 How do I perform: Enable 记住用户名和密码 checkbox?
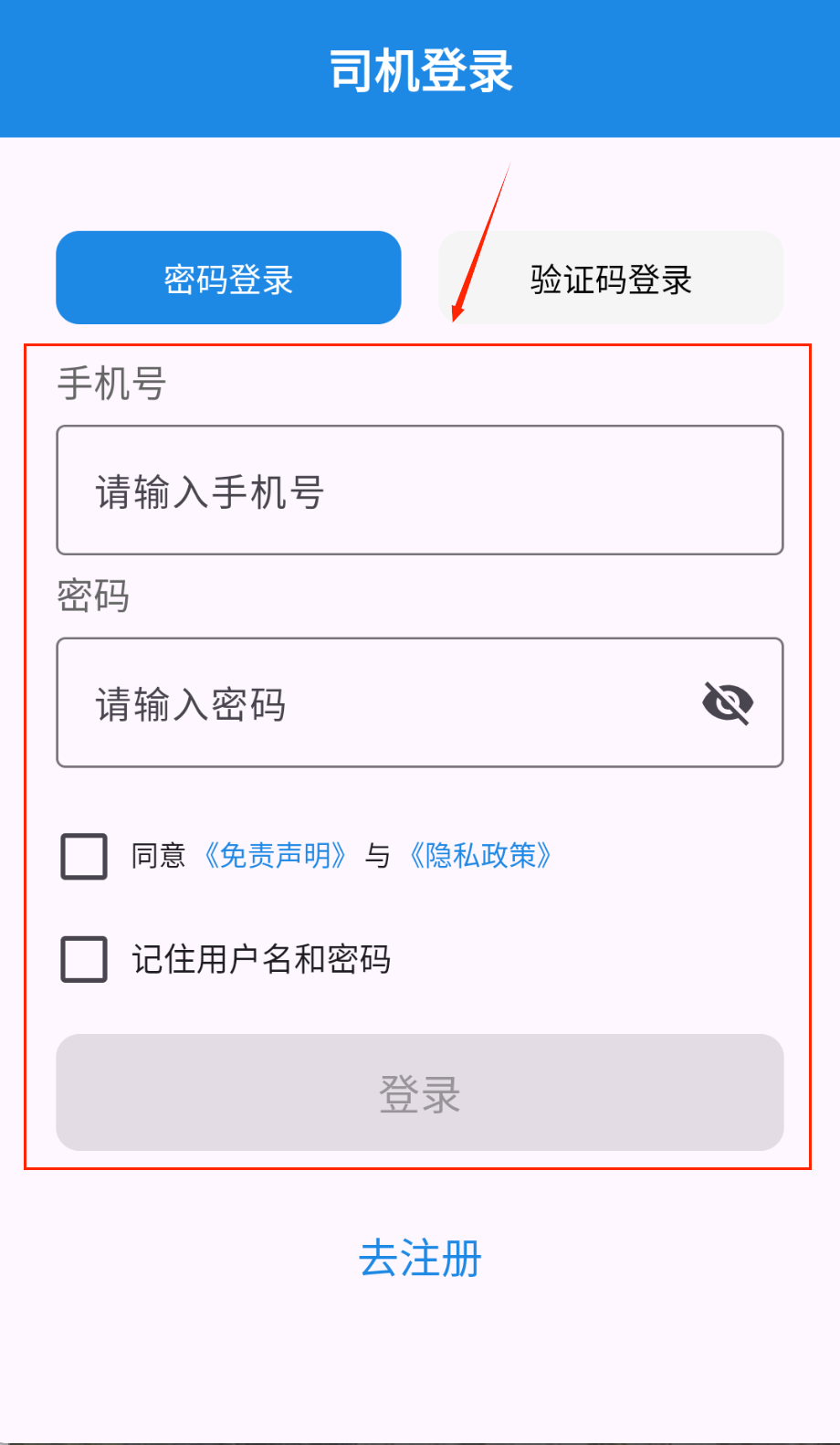84,959
